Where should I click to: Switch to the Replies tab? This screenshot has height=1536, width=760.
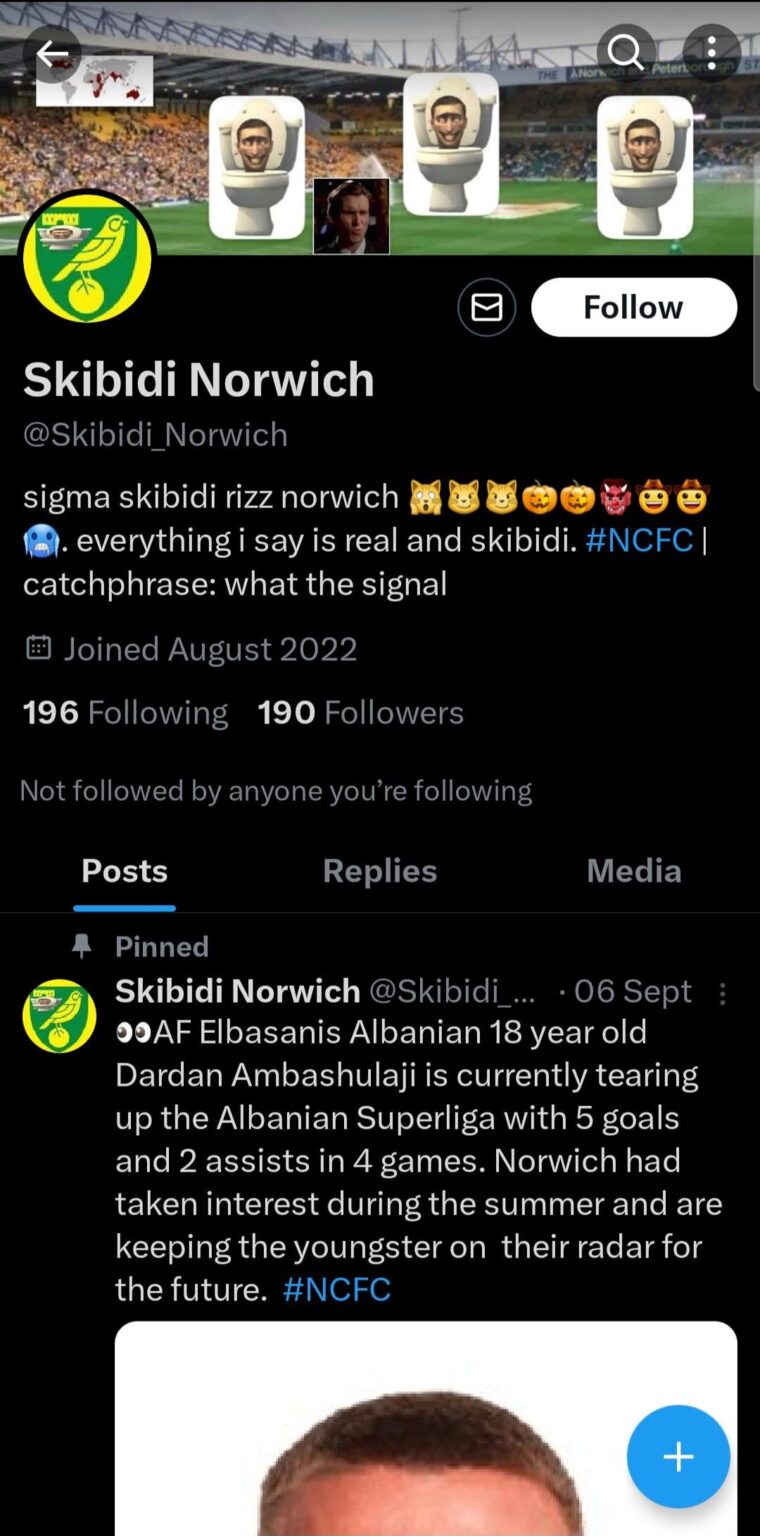379,871
